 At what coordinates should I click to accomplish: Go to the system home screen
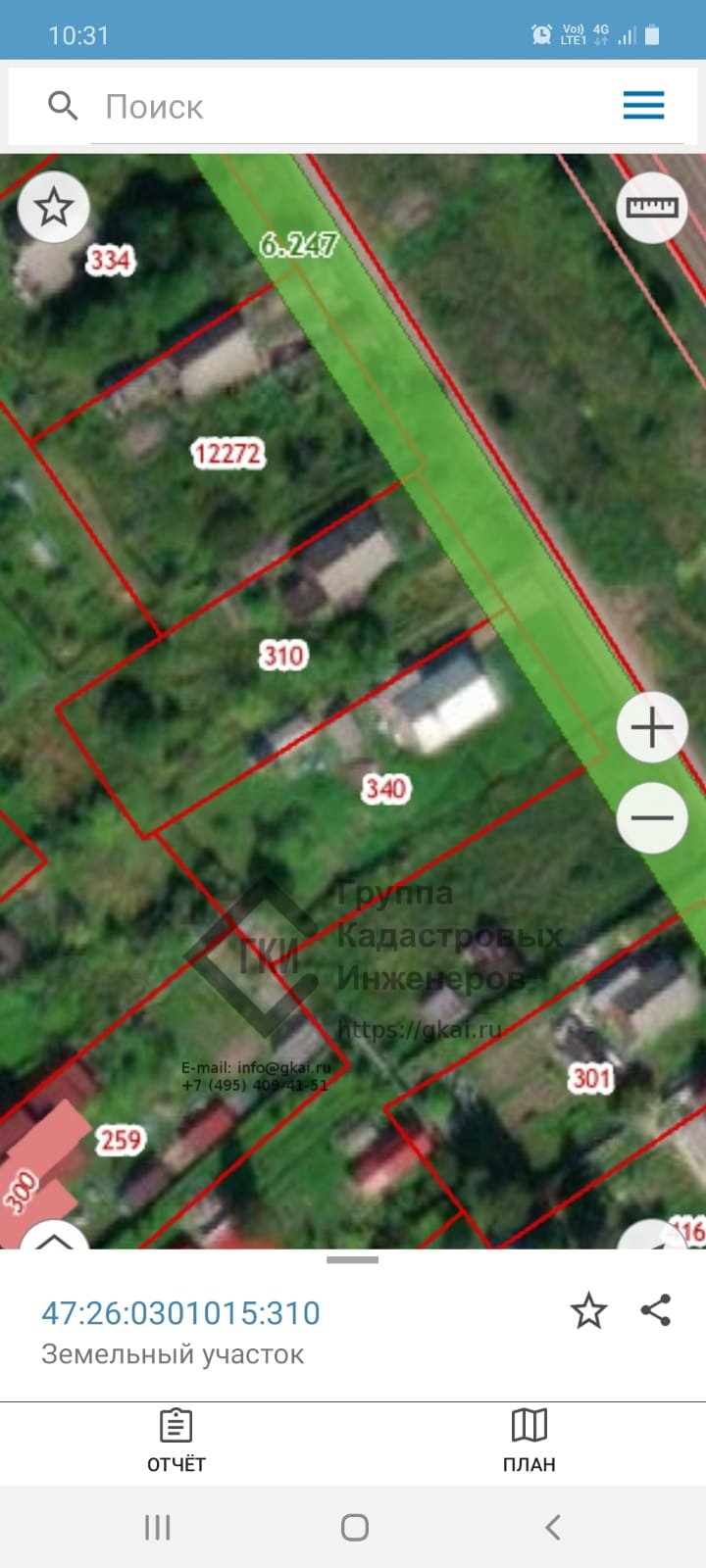coord(354,1527)
